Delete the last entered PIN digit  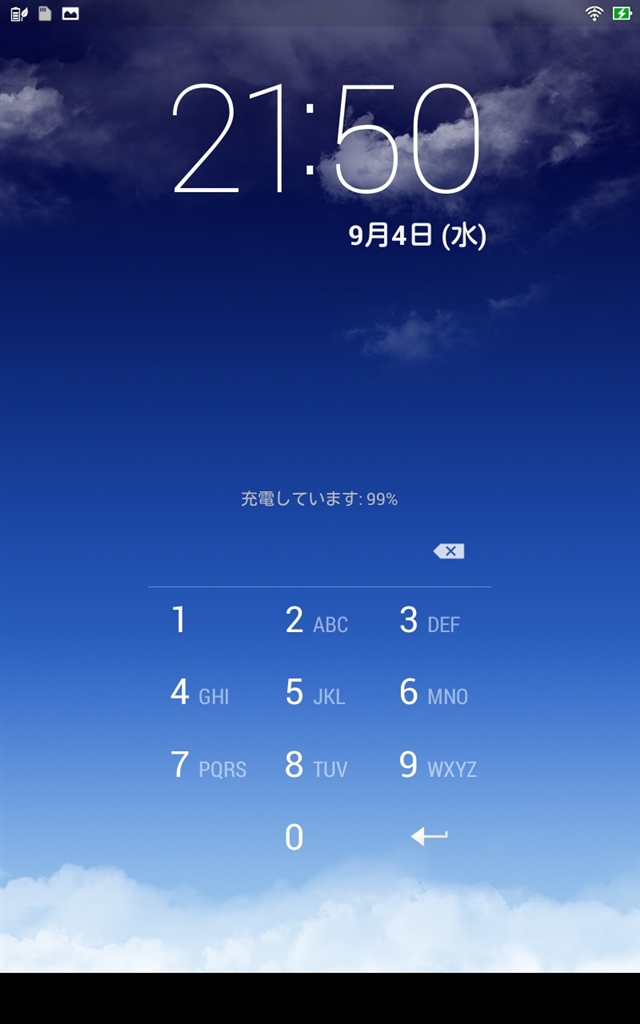click(449, 551)
